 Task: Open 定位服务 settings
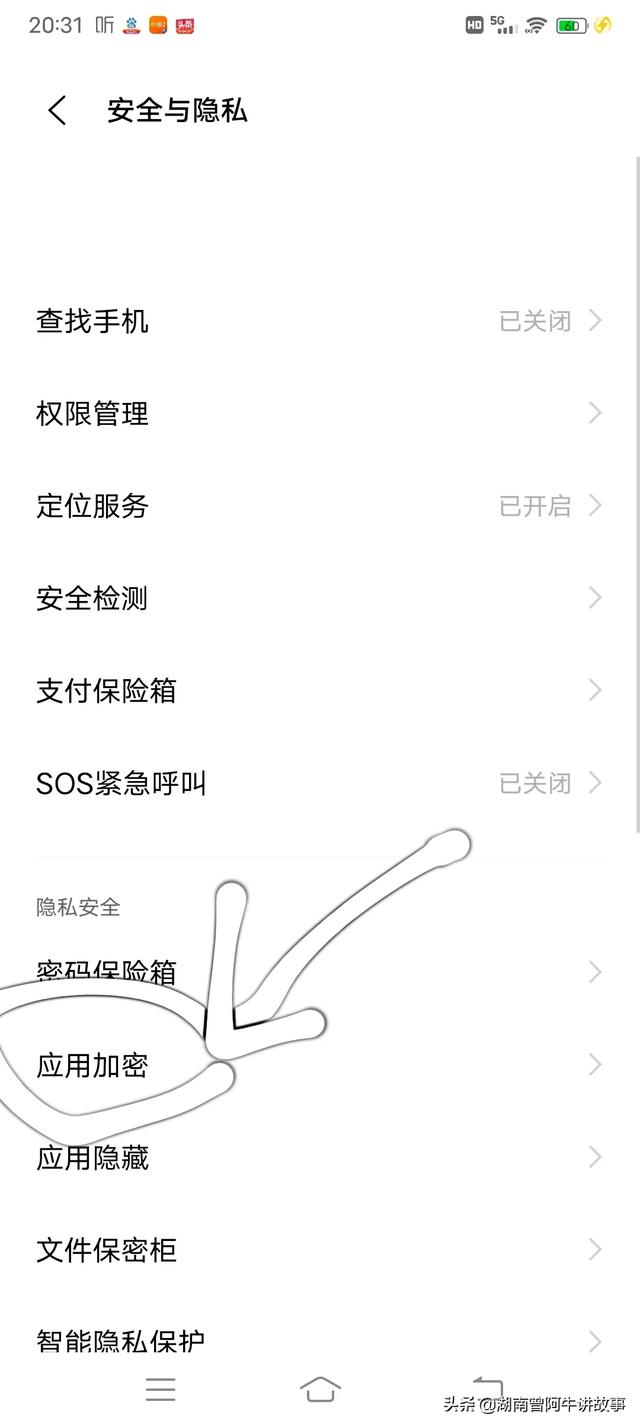320,506
